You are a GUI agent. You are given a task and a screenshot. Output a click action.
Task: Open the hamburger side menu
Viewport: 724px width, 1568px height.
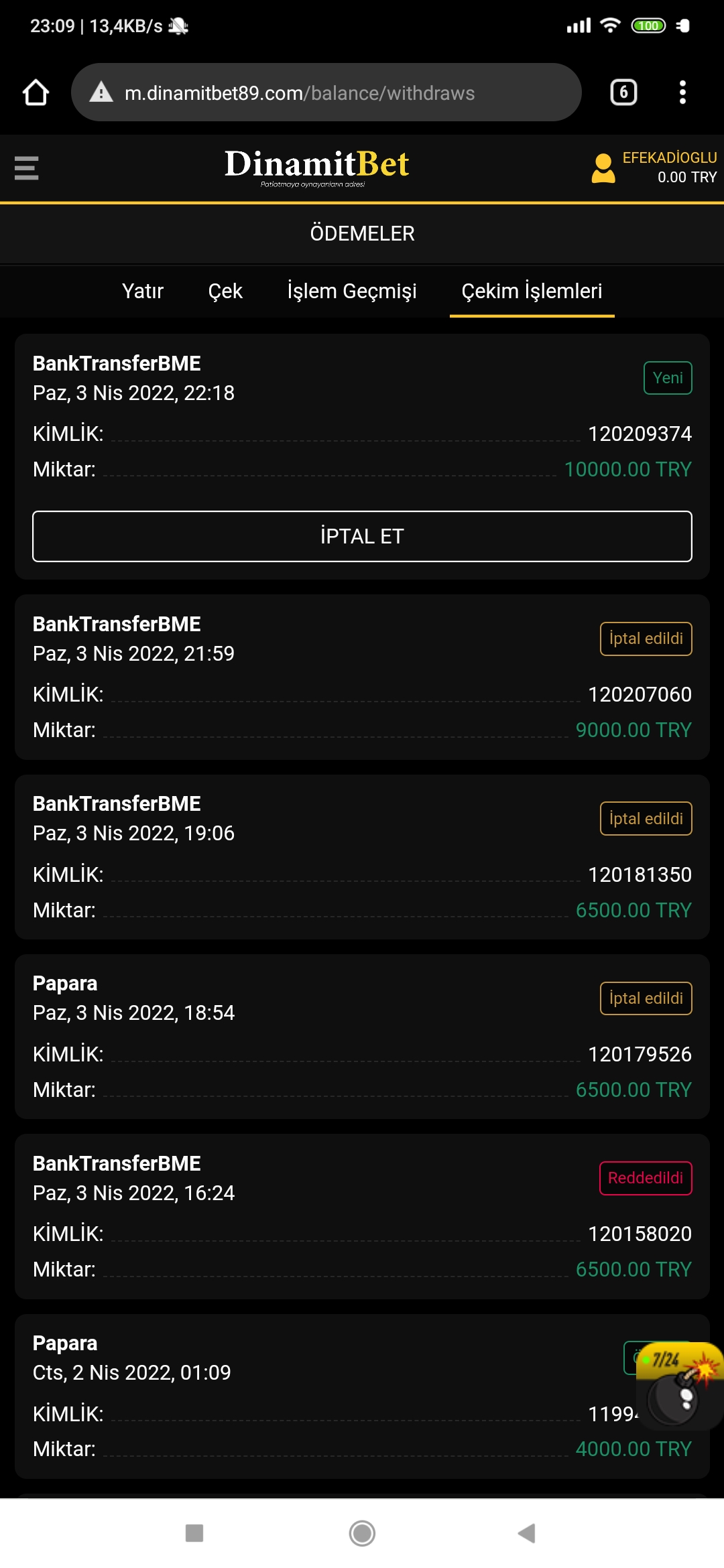click(x=27, y=168)
